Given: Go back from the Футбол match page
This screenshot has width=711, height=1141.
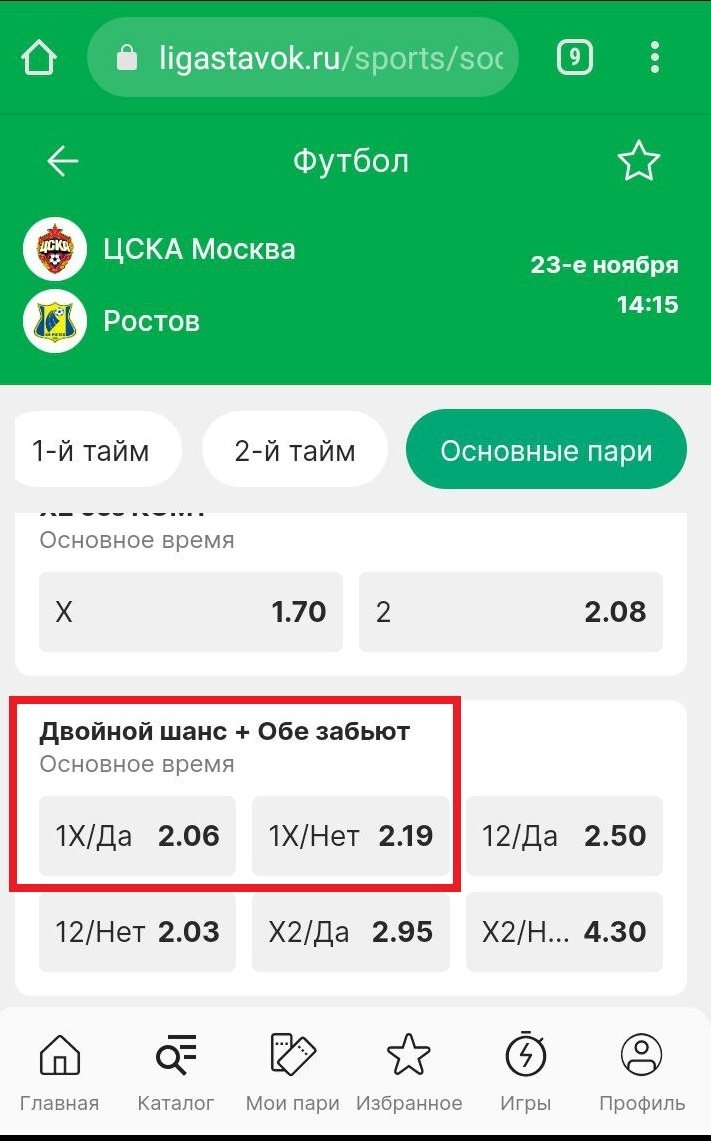Looking at the screenshot, I should click(63, 161).
